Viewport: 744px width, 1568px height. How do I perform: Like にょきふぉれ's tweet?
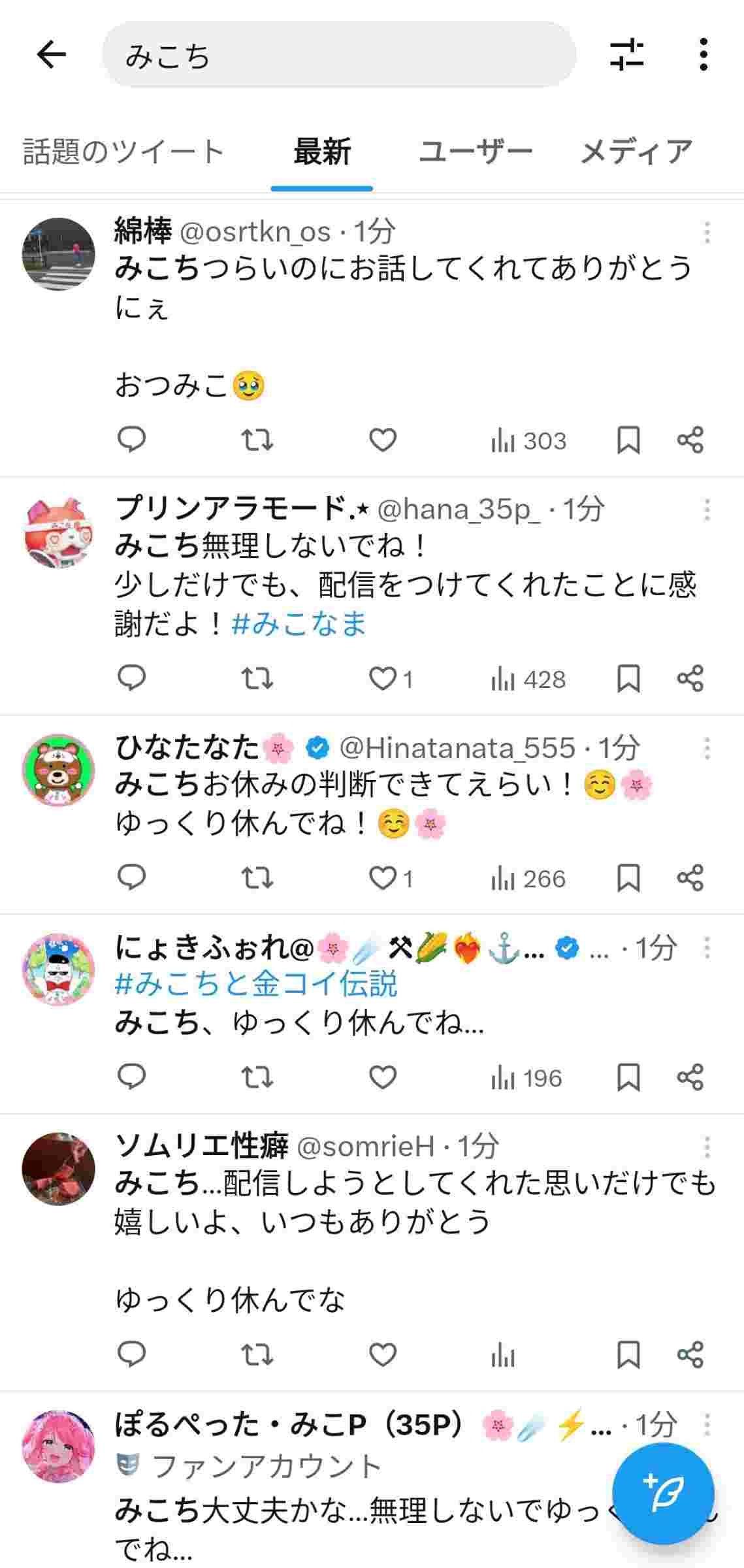point(383,1077)
